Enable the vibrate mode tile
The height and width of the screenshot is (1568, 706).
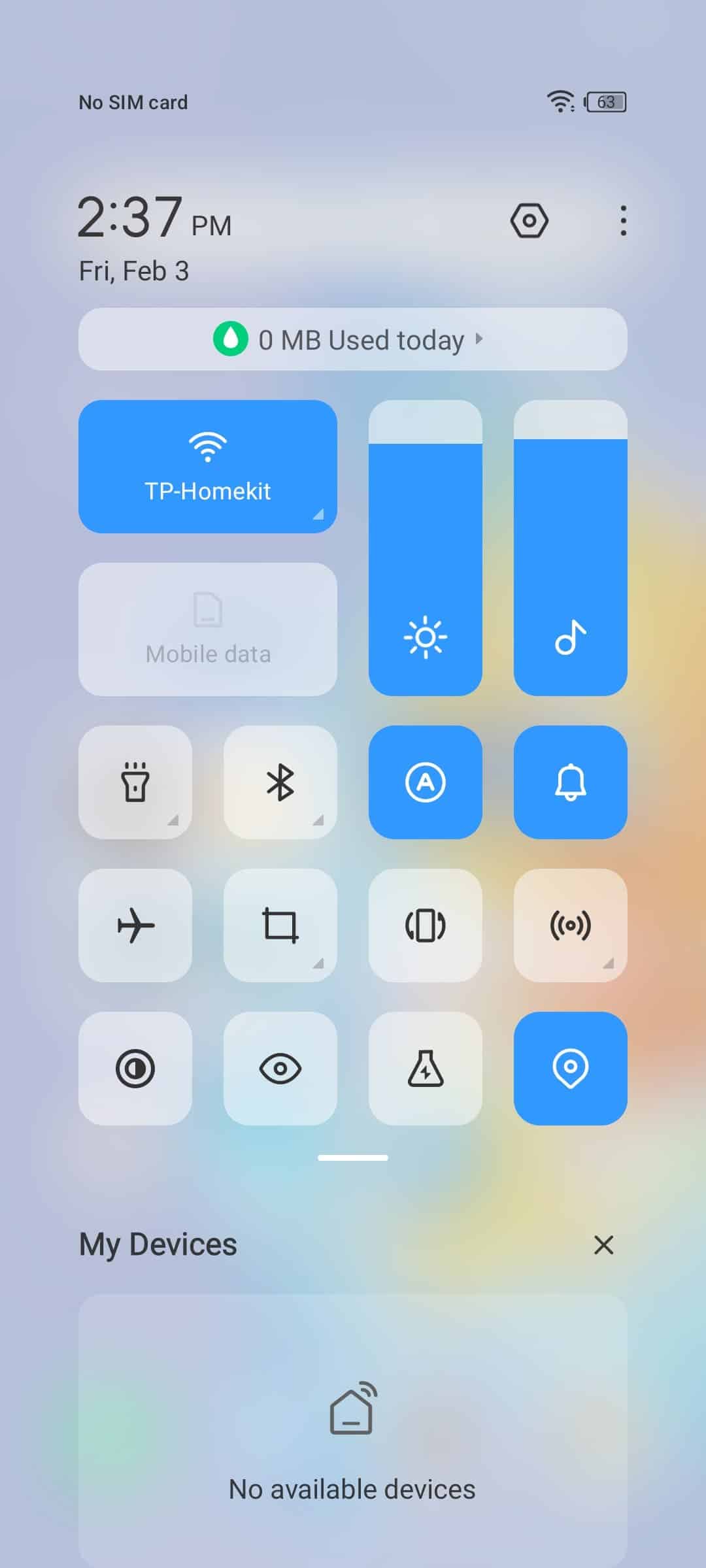[x=426, y=926]
